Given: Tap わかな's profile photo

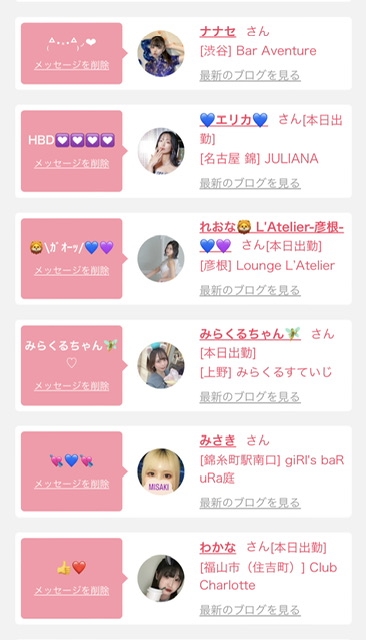Looking at the screenshot, I should click(161, 578).
